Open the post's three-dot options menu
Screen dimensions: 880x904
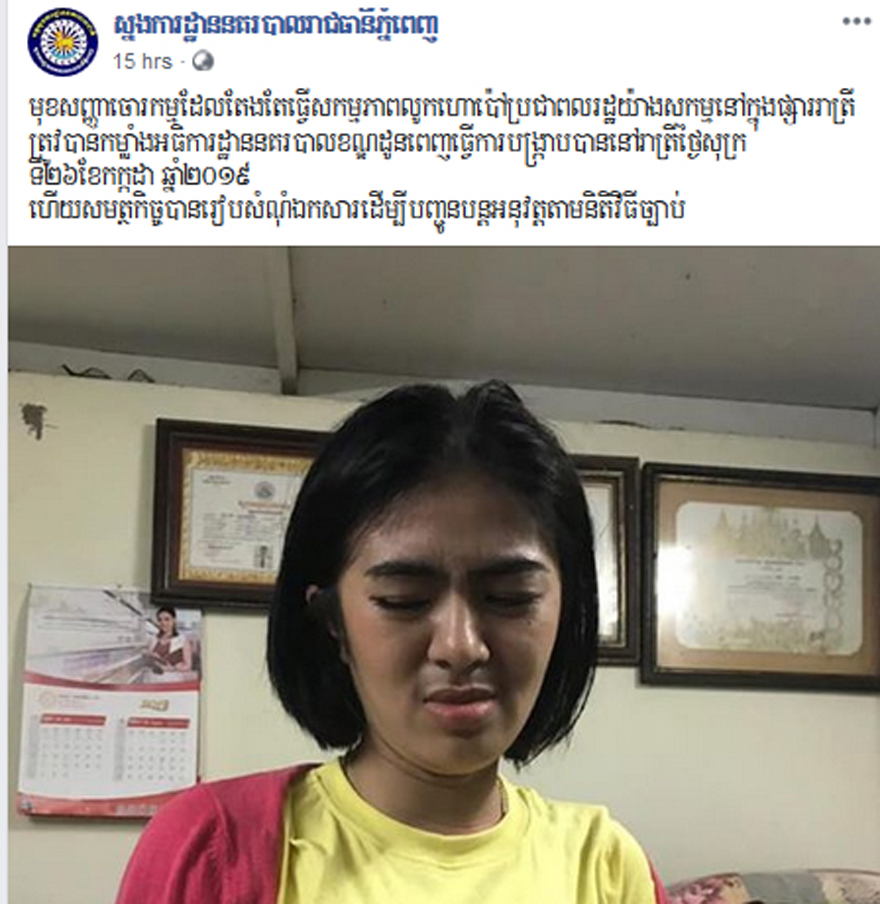pyautogui.click(x=856, y=21)
